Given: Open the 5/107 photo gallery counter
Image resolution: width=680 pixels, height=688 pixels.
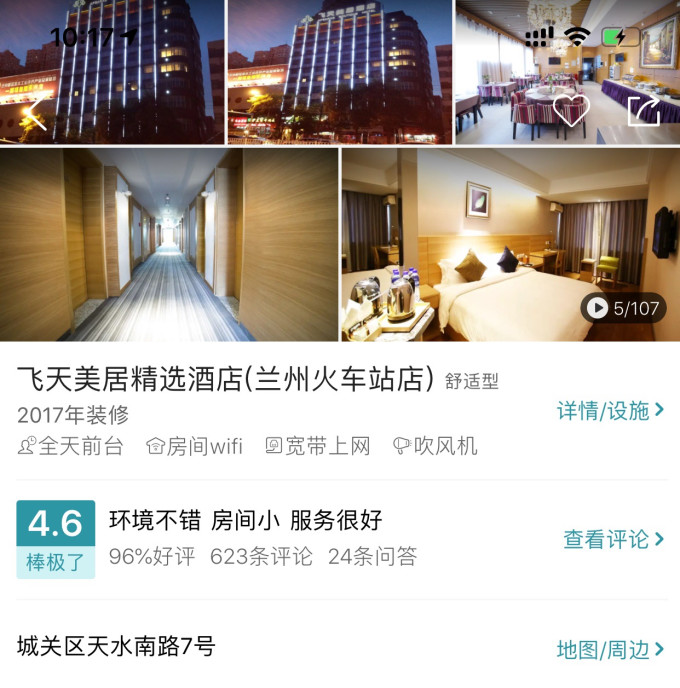Looking at the screenshot, I should click(x=623, y=308).
